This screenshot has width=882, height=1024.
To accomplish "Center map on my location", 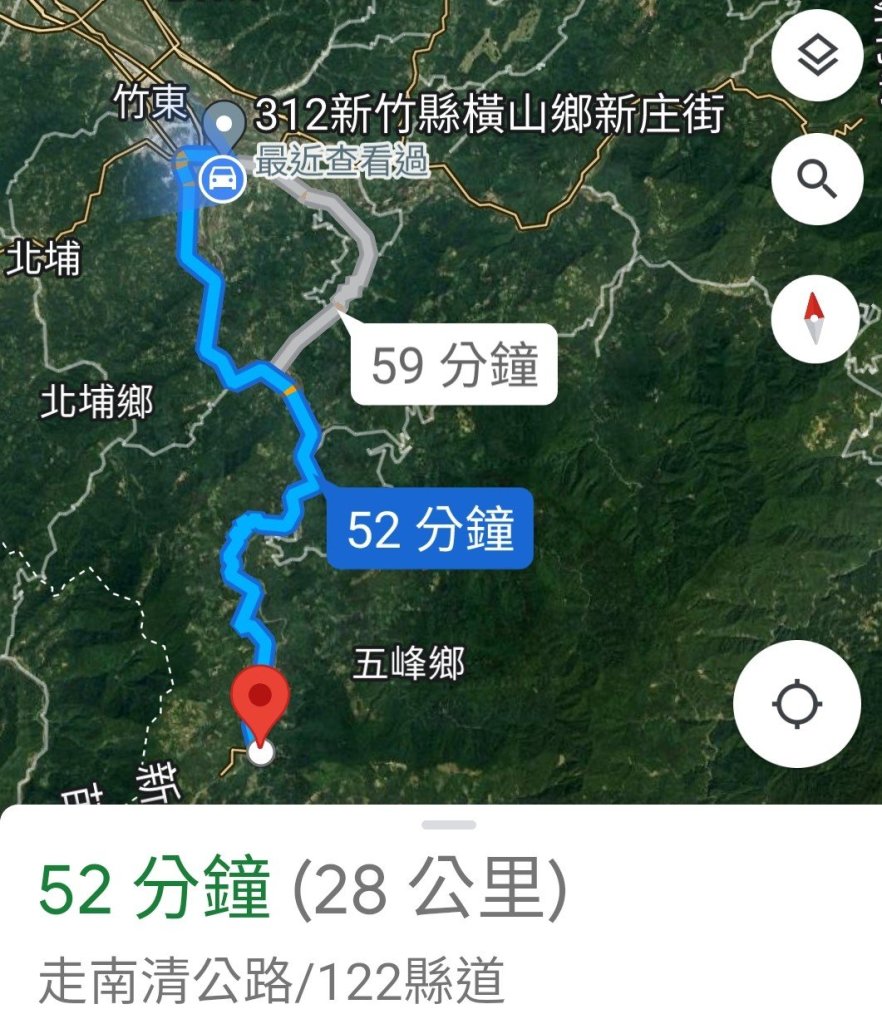I will coord(797,704).
